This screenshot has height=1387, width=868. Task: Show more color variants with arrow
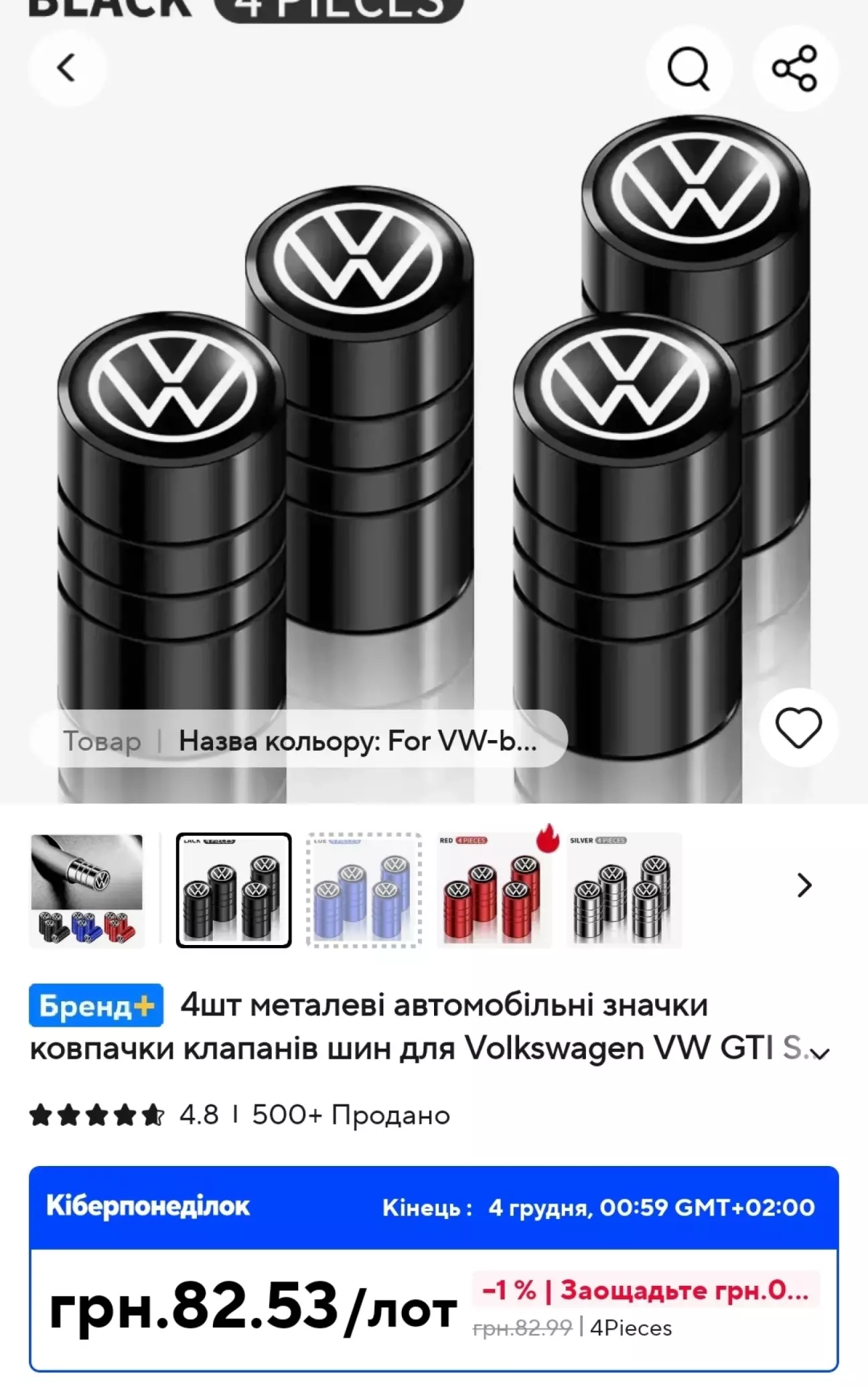[804, 885]
